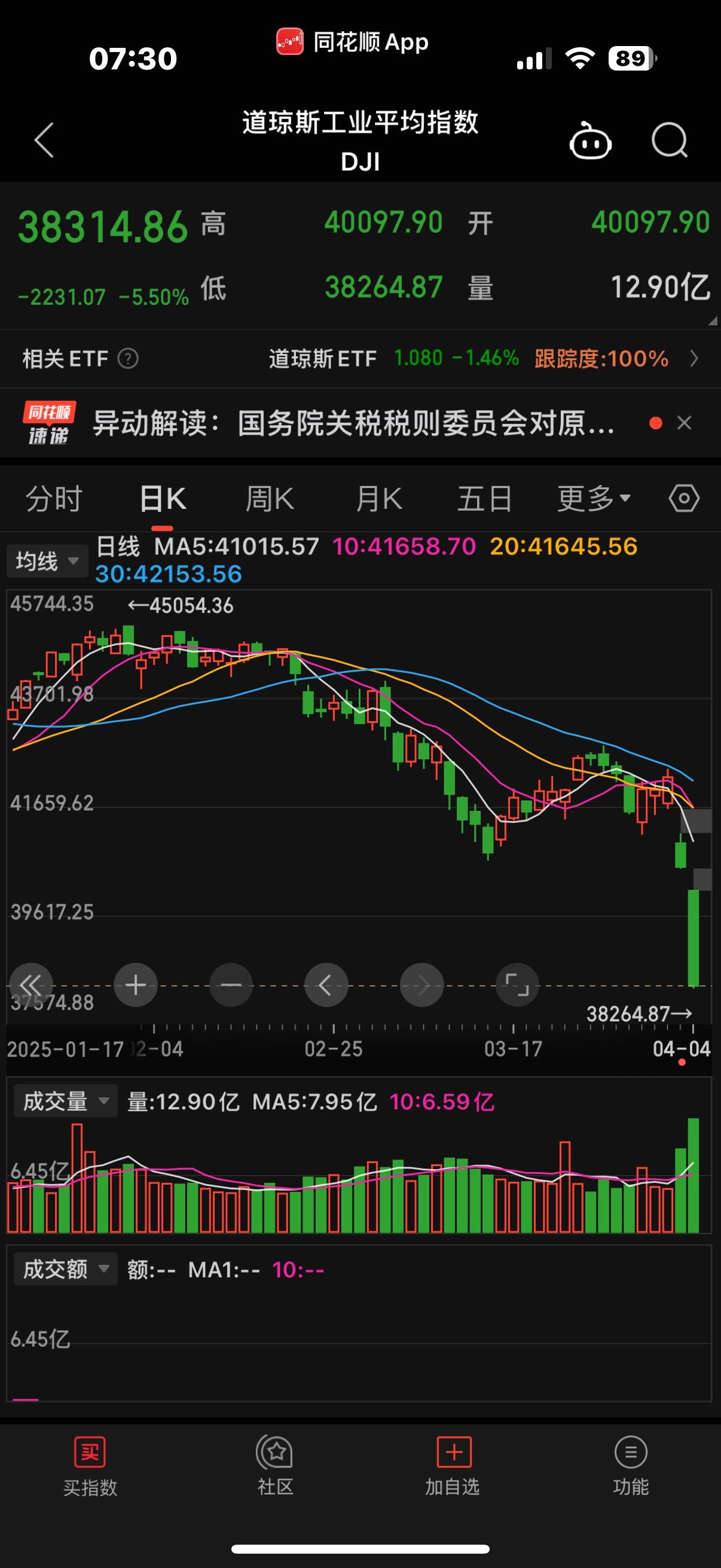Switch to the 周K chart tab
Image resolution: width=721 pixels, height=1568 pixels.
coord(270,499)
